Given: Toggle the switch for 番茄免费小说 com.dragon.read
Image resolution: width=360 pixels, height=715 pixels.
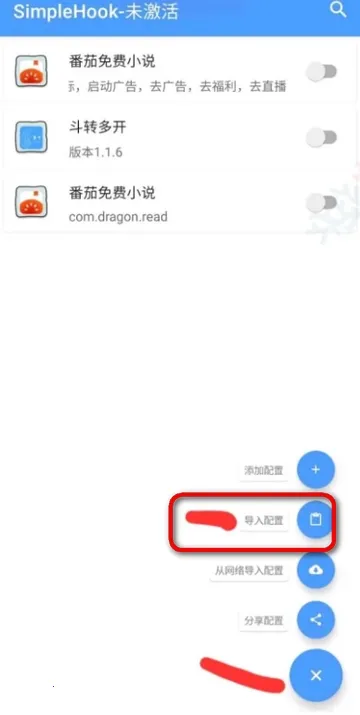Looking at the screenshot, I should coord(322,202).
